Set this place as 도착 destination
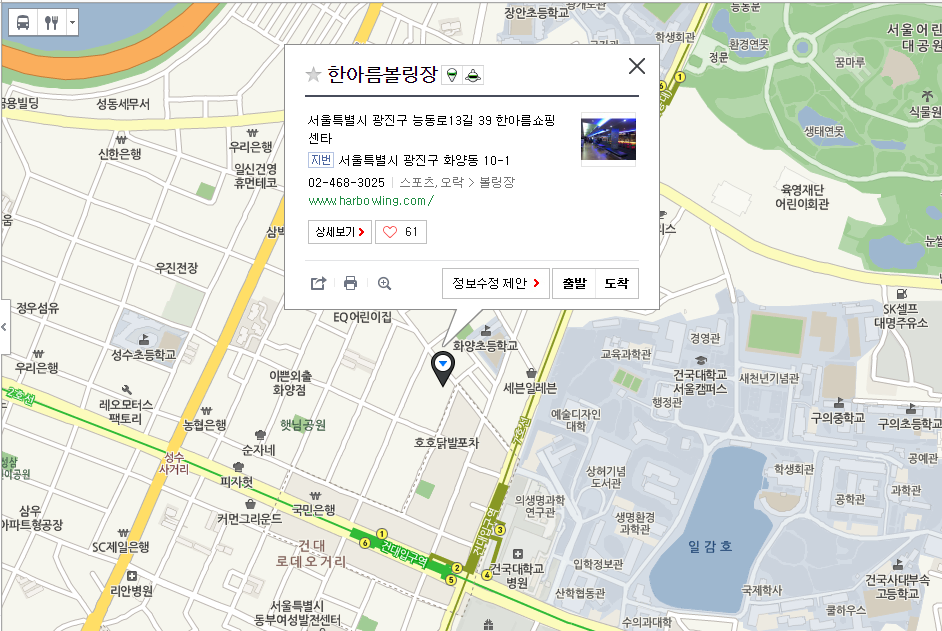The image size is (942, 631). tap(617, 283)
